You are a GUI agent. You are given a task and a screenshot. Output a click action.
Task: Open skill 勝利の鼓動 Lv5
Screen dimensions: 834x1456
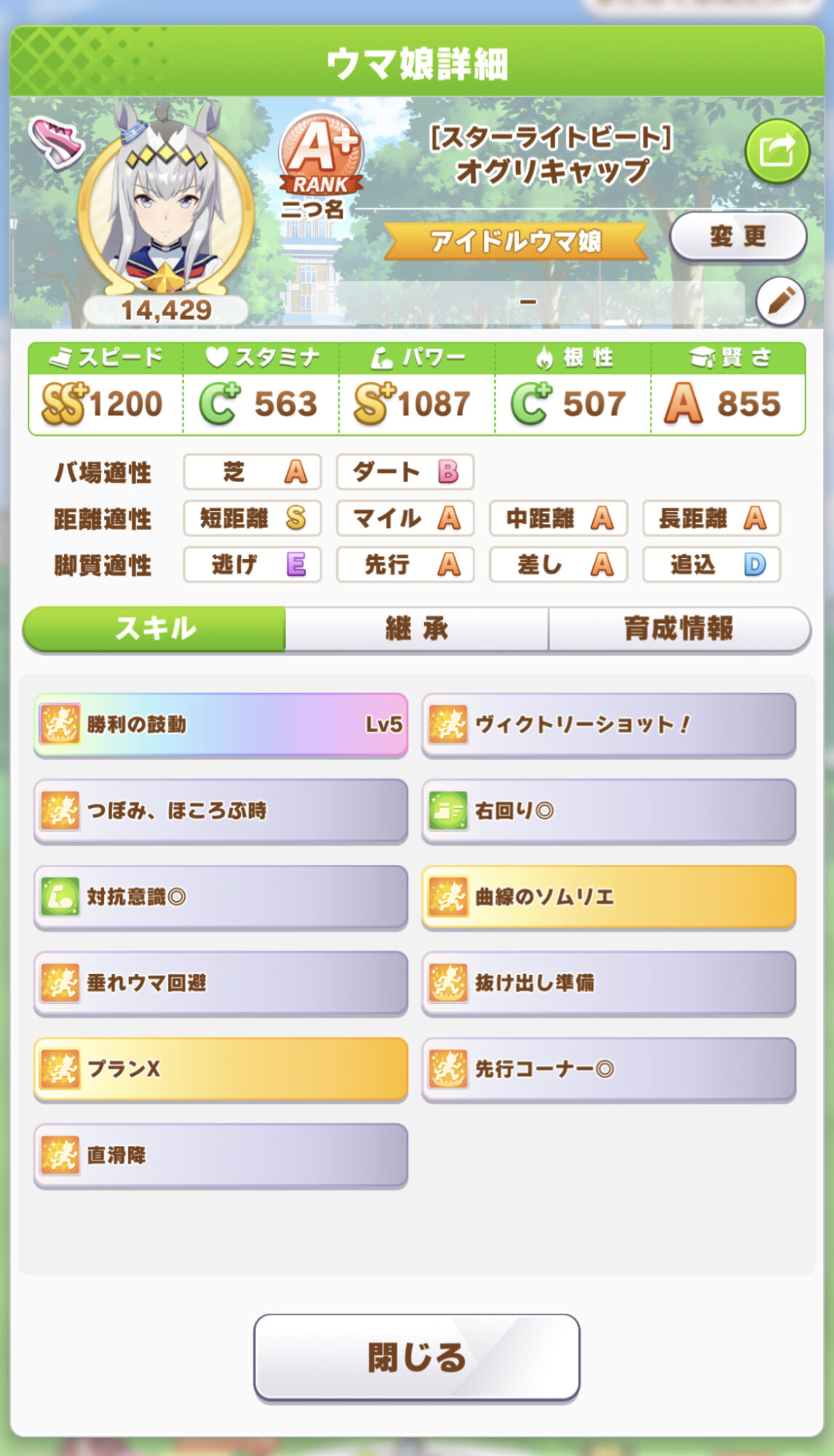pos(221,724)
